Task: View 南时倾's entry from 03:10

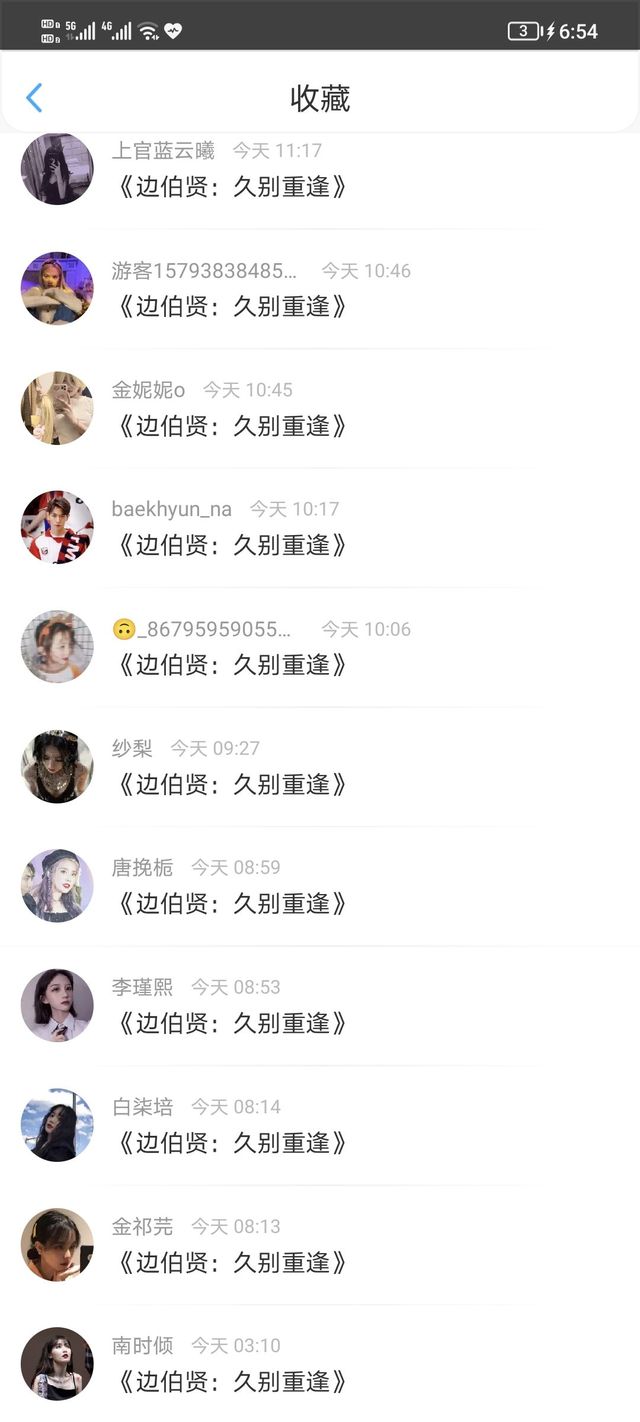Action: 232,1382
